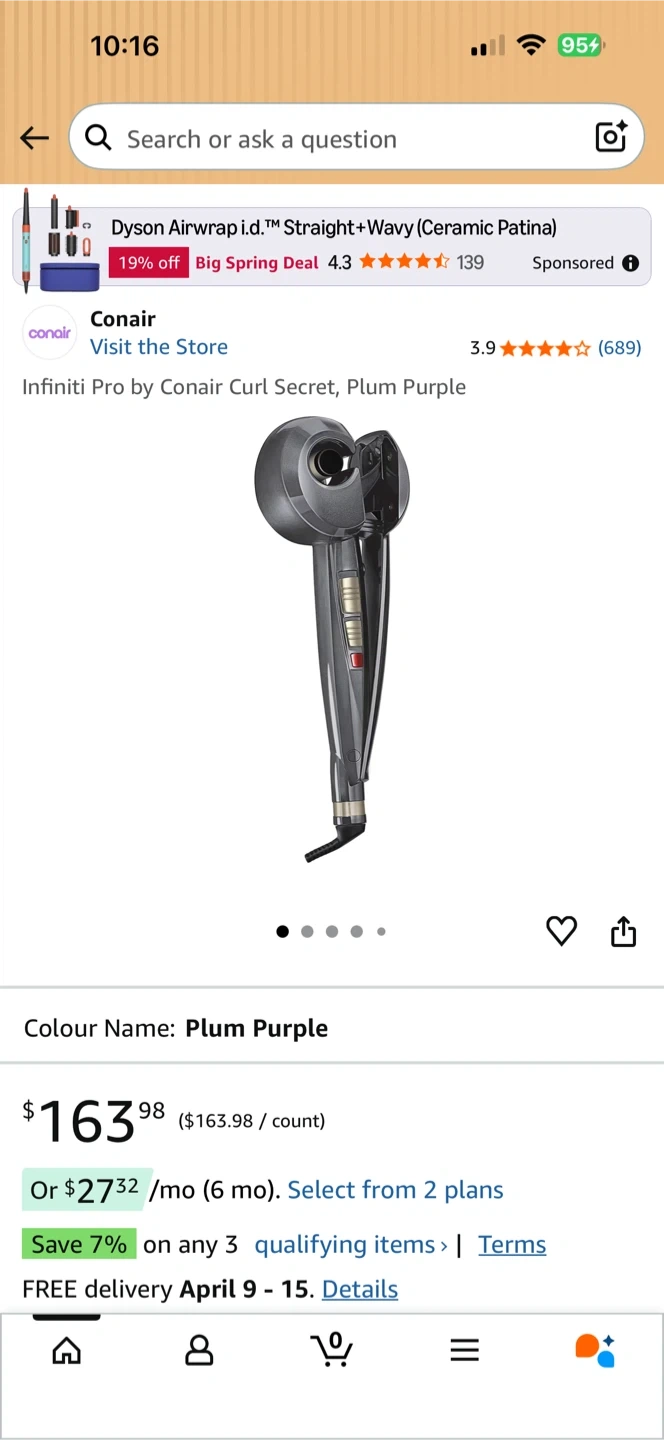The image size is (664, 1440).
Task: Go back using the arrow icon
Action: (34, 138)
